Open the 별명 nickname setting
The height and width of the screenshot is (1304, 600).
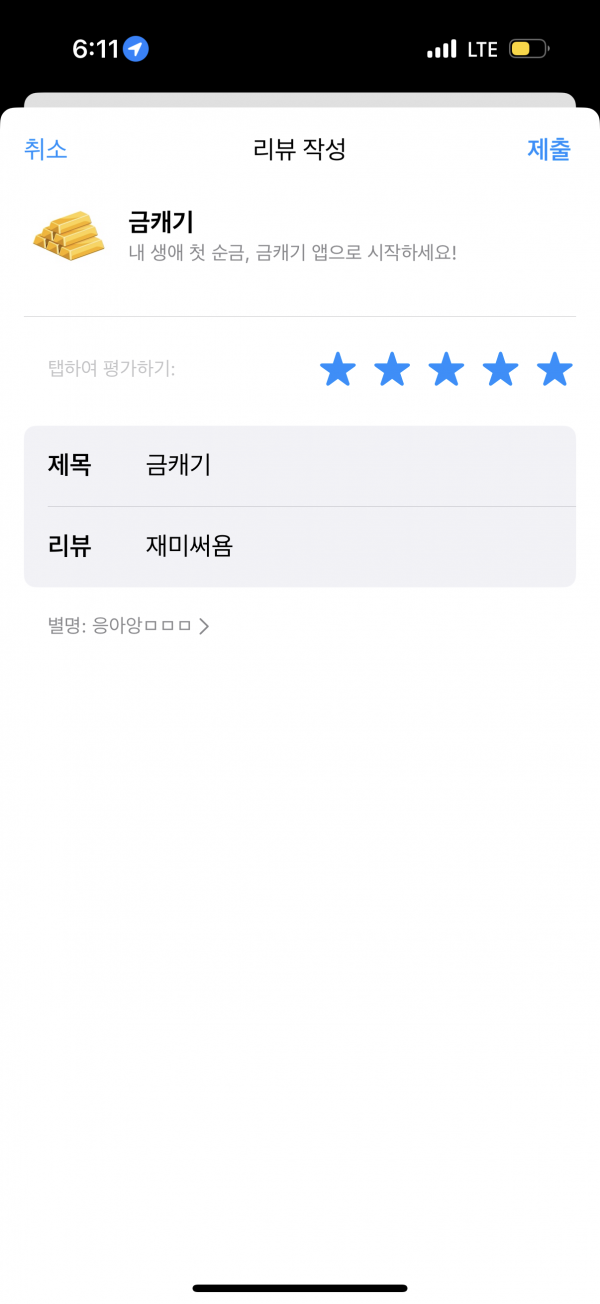(x=129, y=627)
